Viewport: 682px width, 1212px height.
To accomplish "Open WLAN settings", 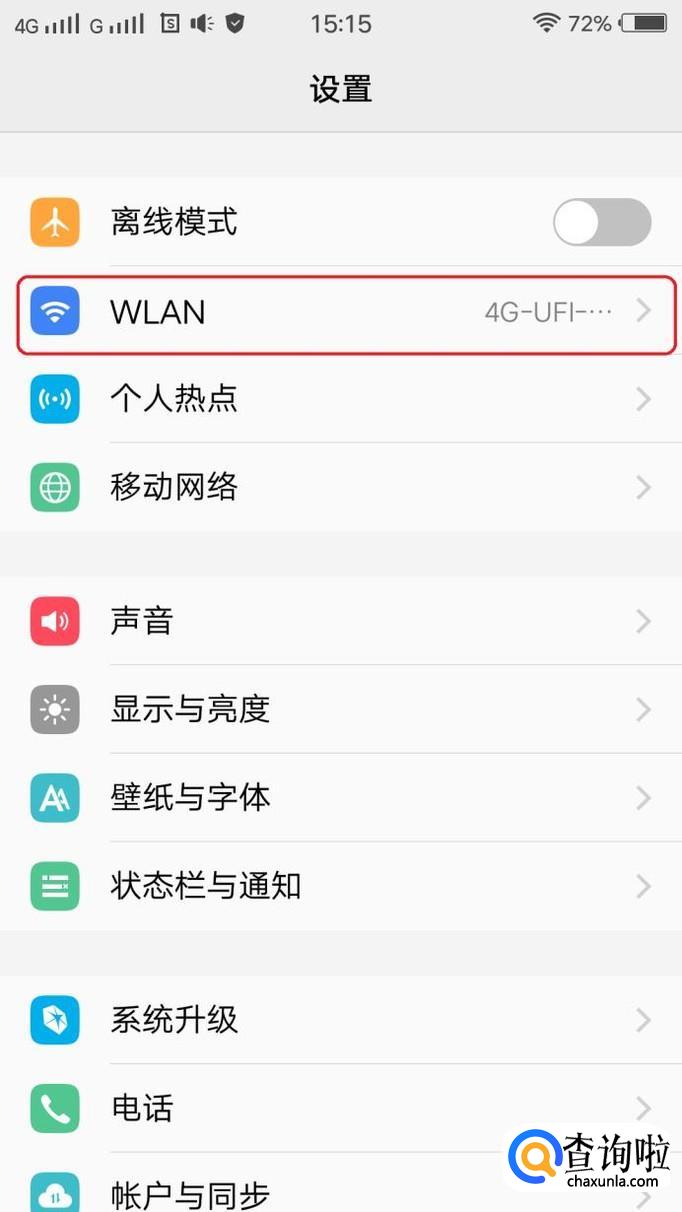I will 341,312.
